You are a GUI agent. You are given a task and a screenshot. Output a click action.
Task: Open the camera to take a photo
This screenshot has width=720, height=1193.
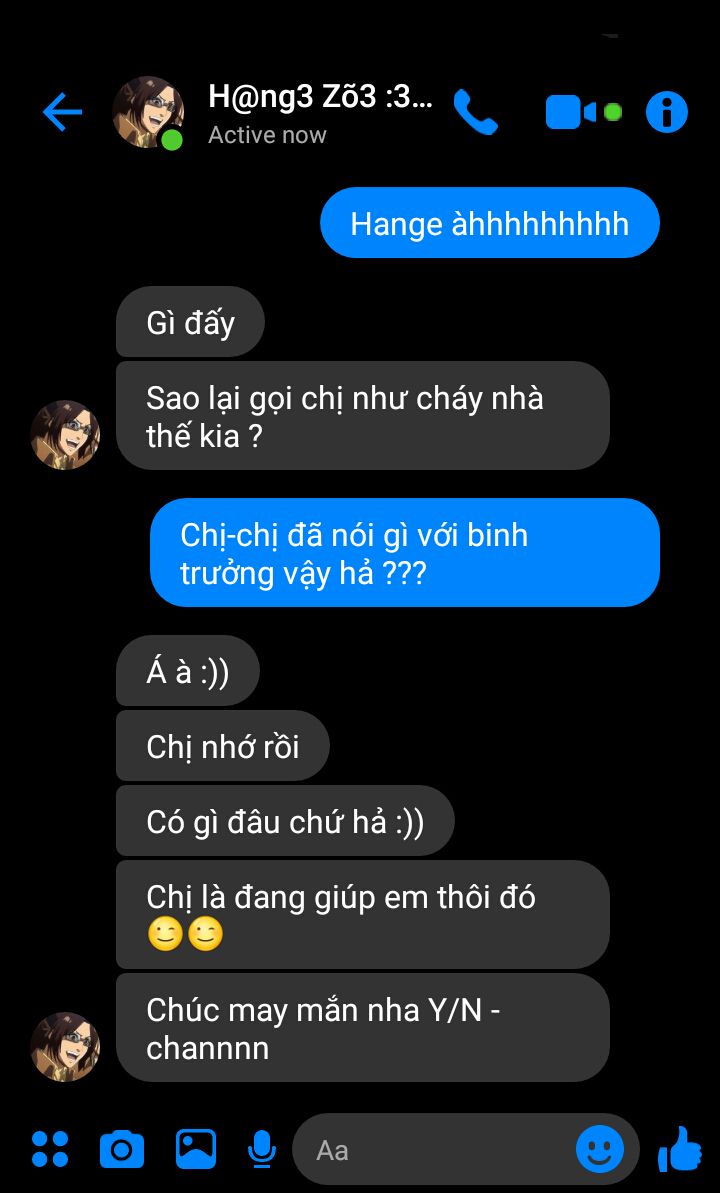pos(122,1149)
